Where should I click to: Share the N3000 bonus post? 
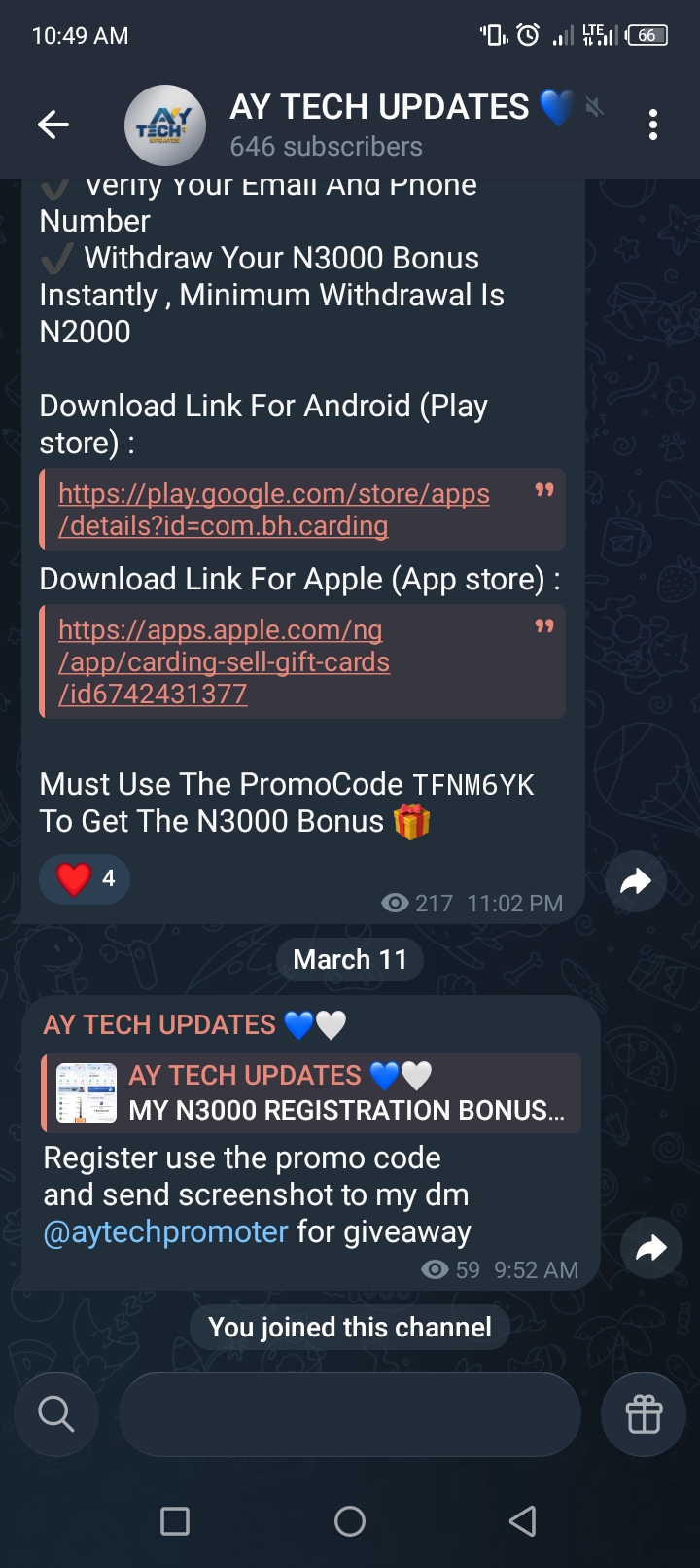pyautogui.click(x=635, y=882)
